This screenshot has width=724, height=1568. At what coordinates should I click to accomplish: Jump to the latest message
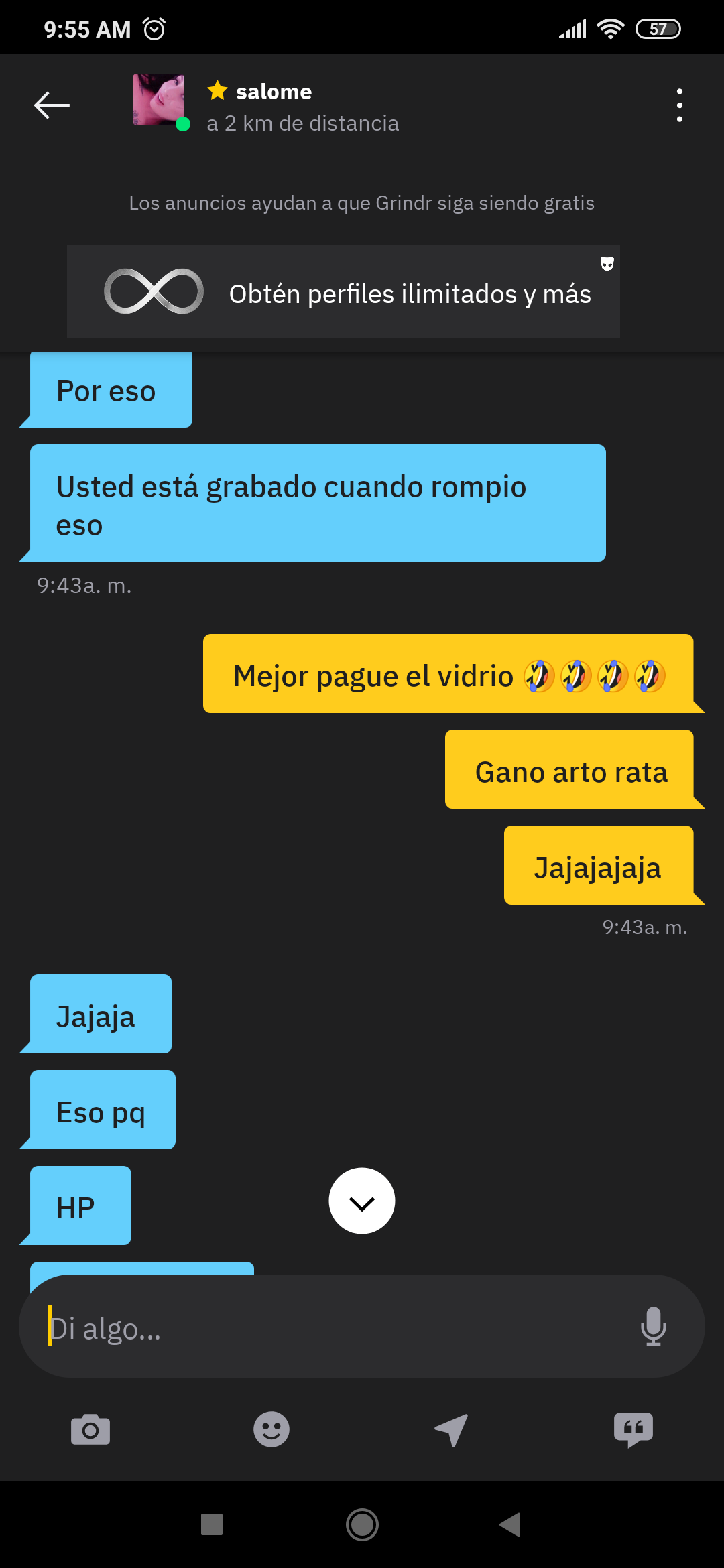point(361,1201)
